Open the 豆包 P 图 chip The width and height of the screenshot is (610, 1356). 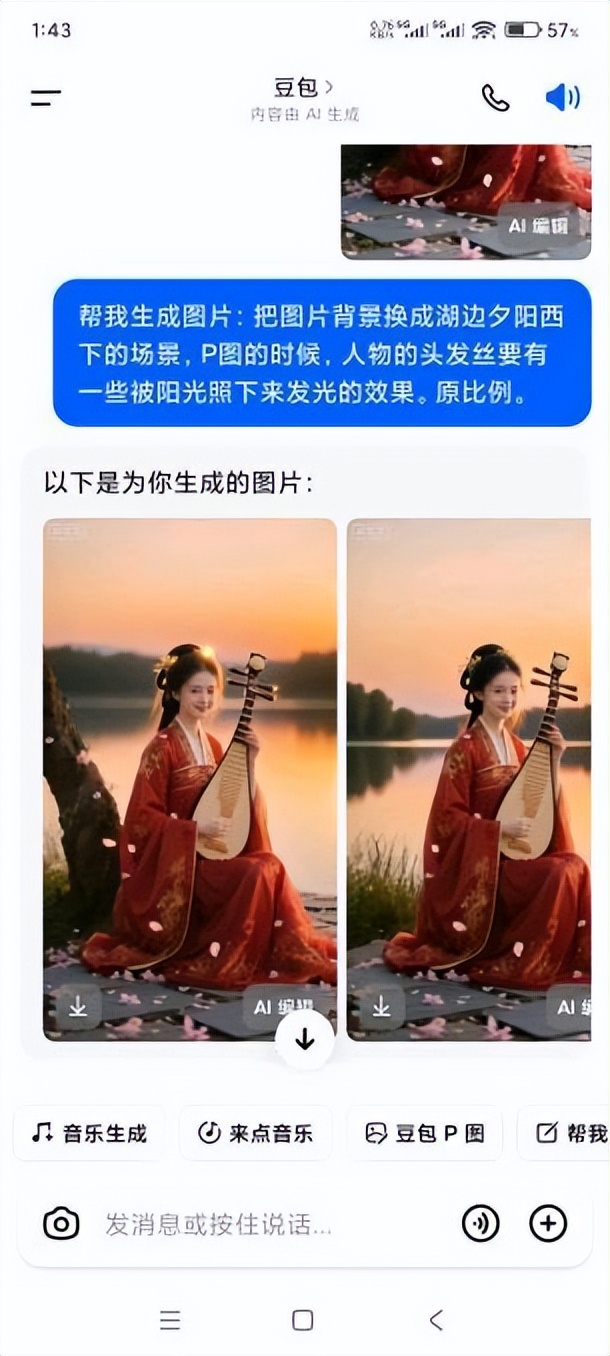pyautogui.click(x=424, y=1133)
